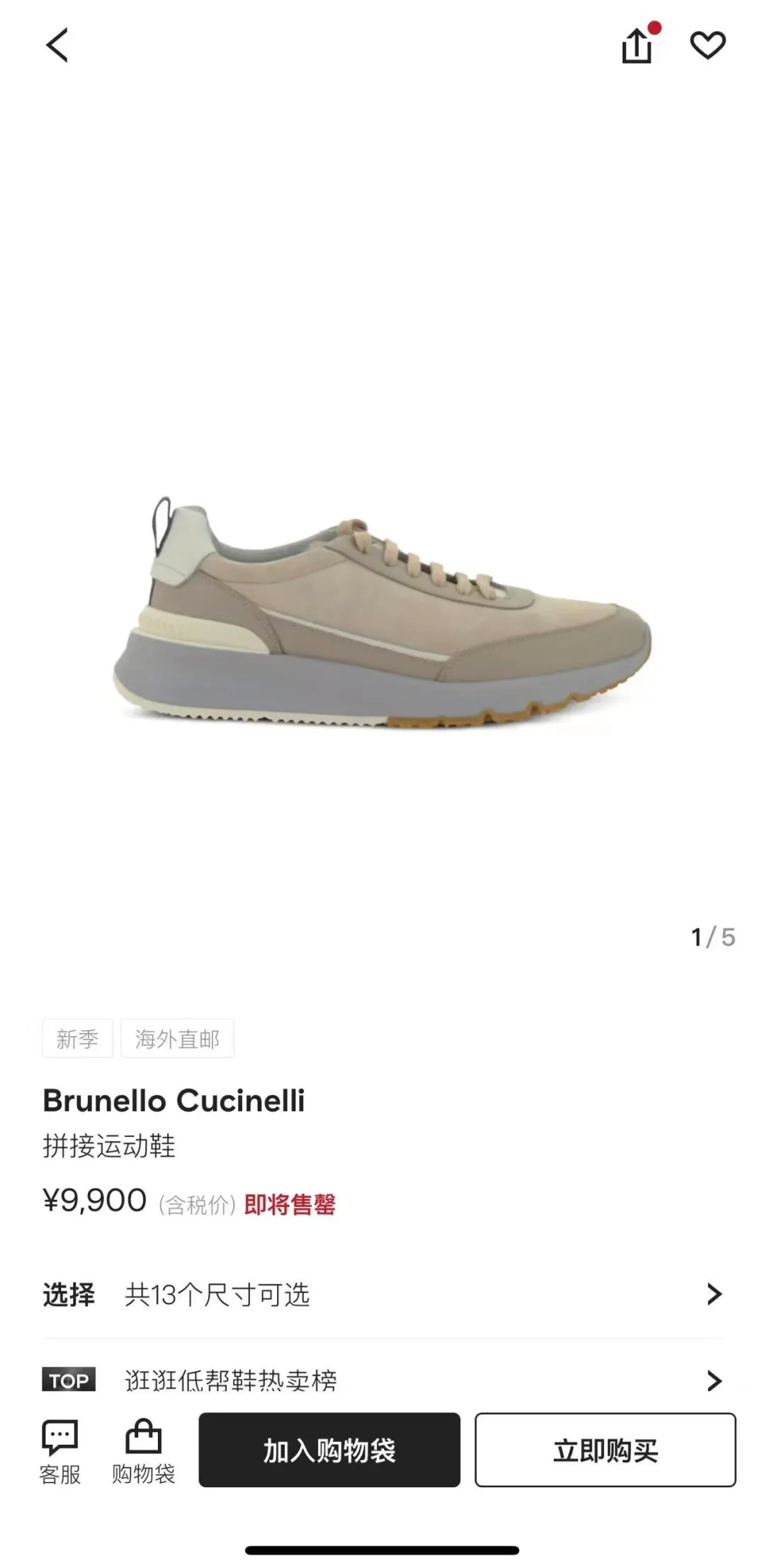Screen dimensions: 765x1568
Task: Open the shopping bag 购物袋
Action: tap(143, 1453)
